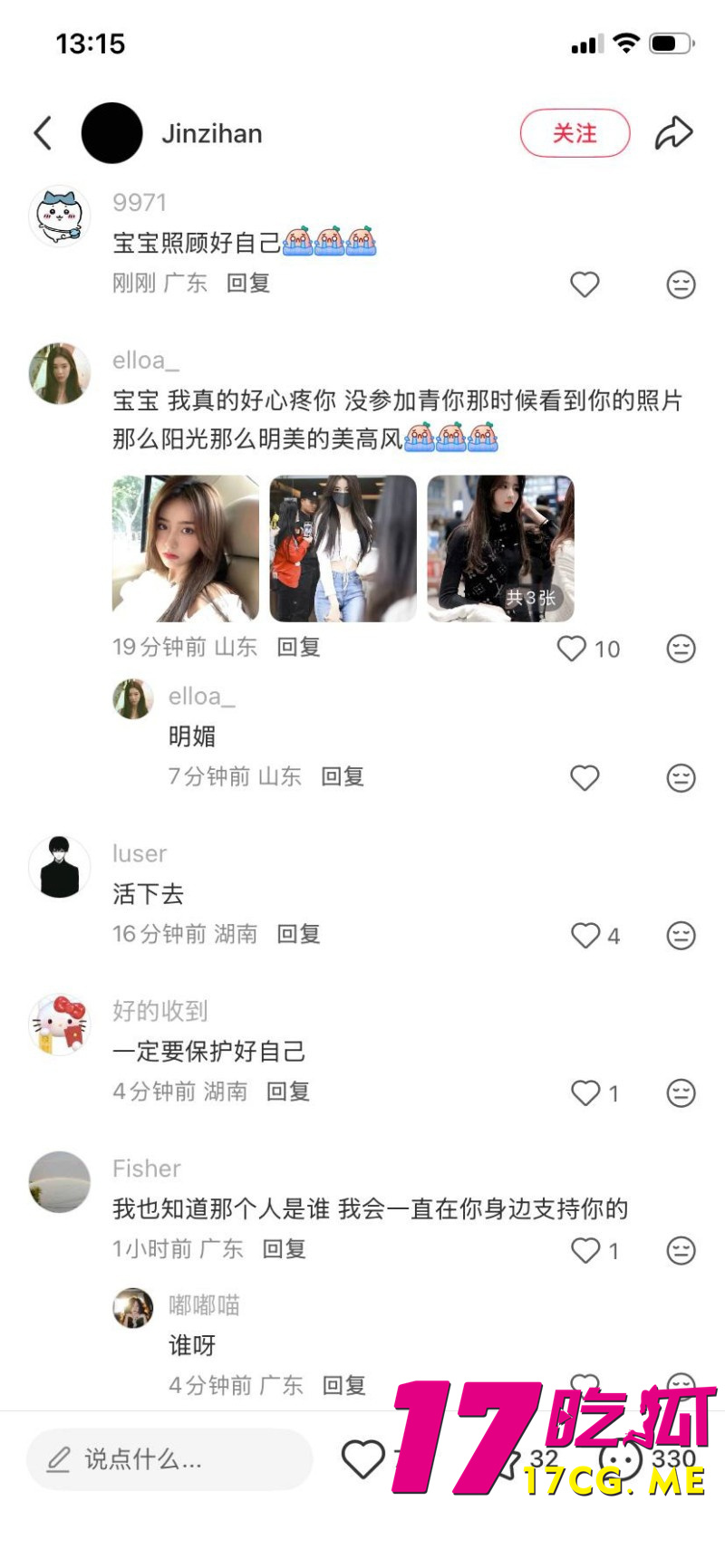
Task: Tap the back arrow to leave comments
Action: pyautogui.click(x=42, y=132)
